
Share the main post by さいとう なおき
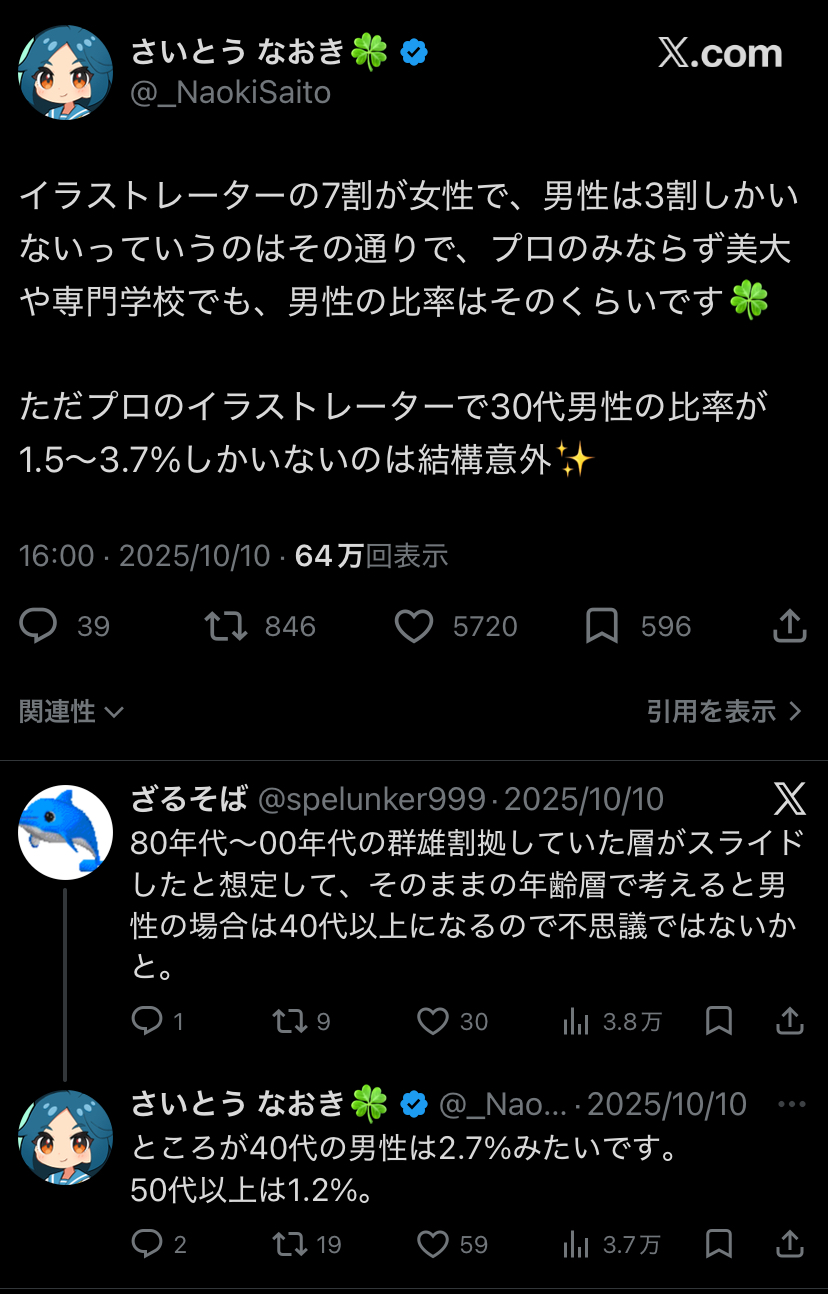790,626
